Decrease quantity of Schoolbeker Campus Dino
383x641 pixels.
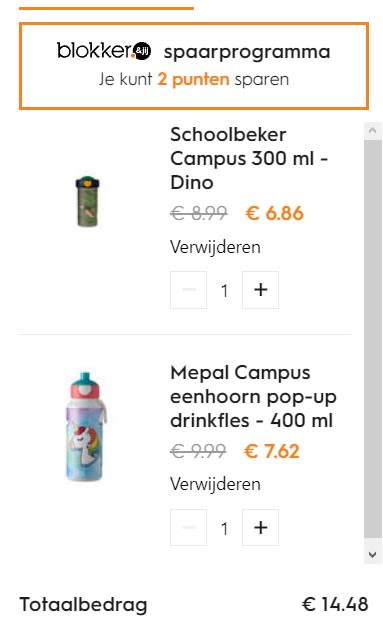(x=188, y=290)
